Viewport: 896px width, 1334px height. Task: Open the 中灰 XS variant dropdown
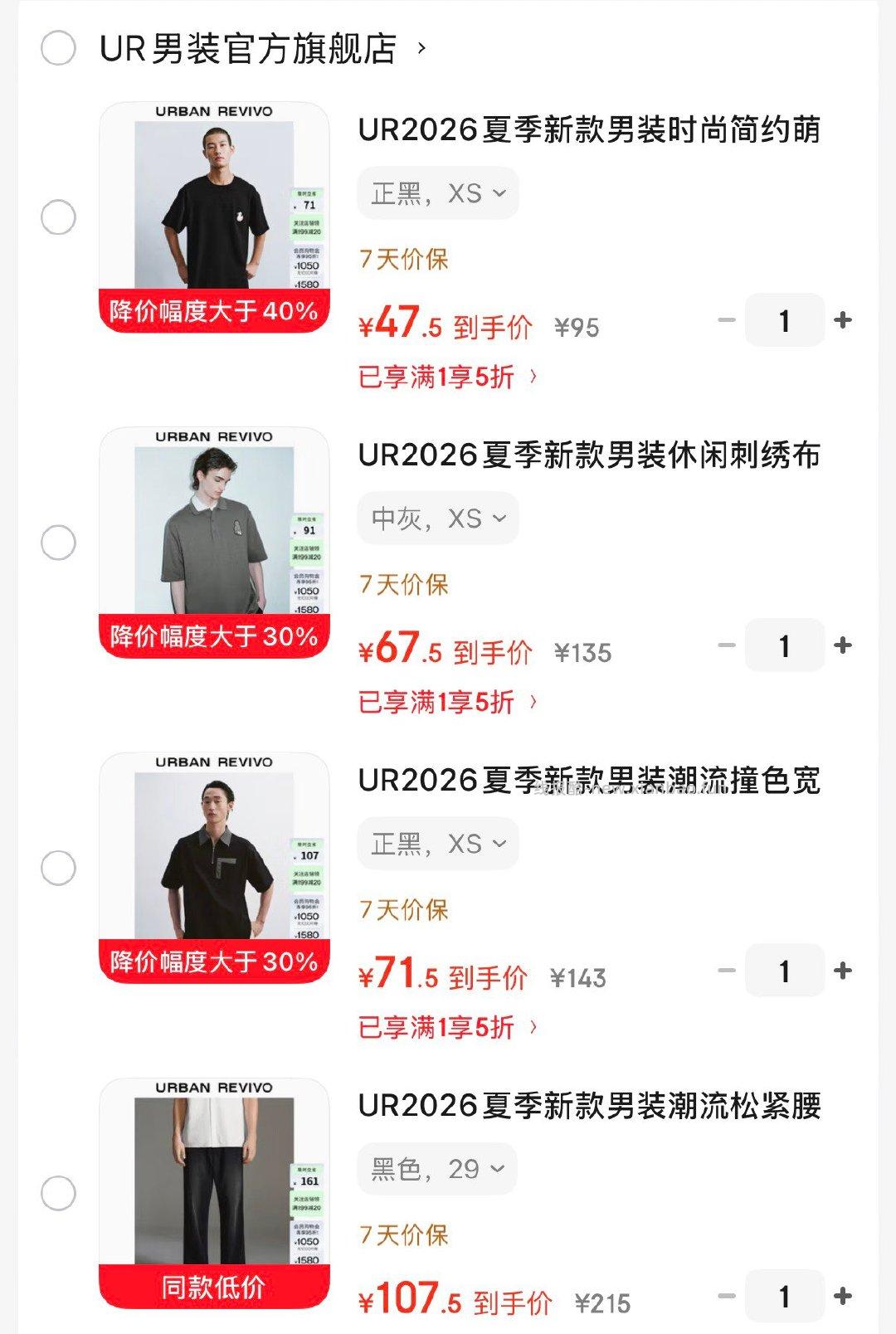pos(437,518)
